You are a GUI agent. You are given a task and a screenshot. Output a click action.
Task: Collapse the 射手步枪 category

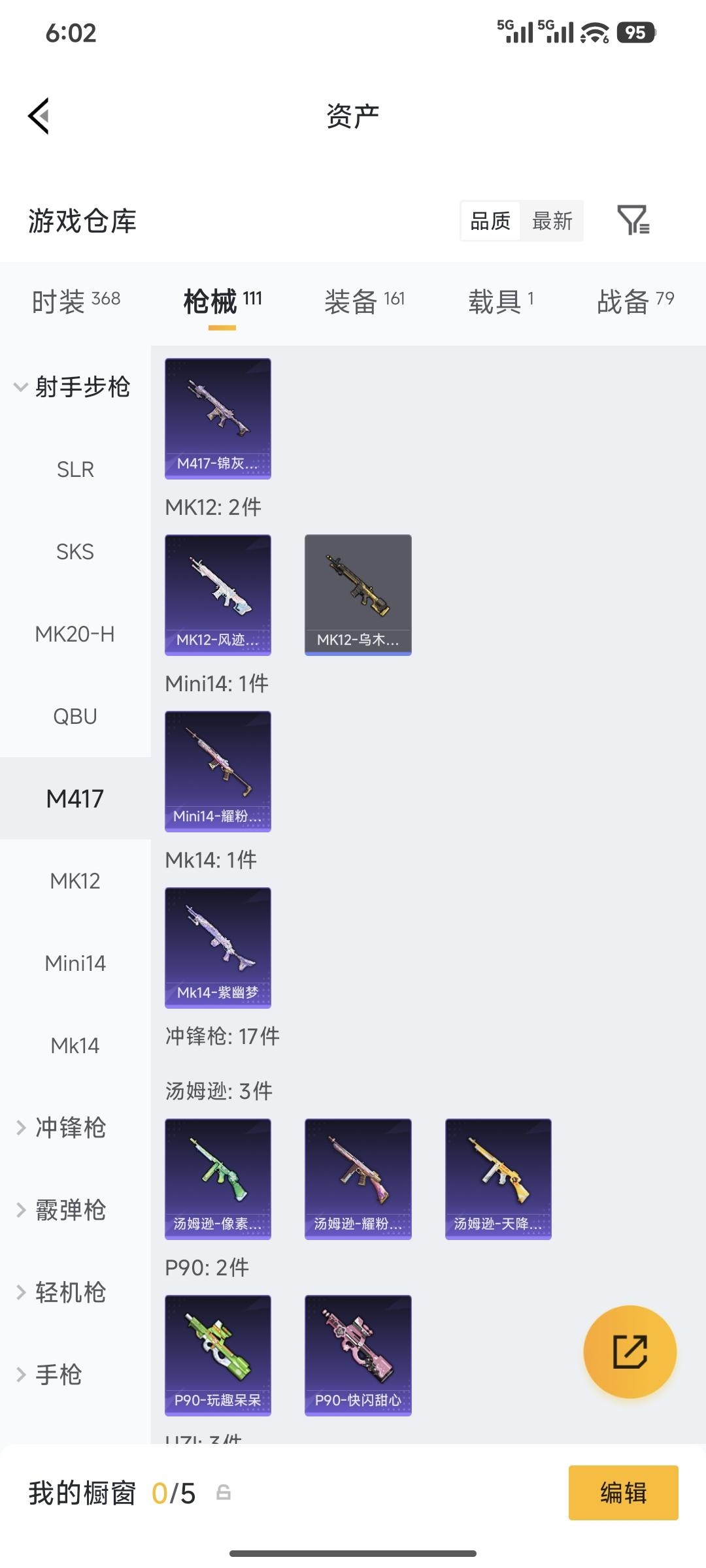[72, 387]
